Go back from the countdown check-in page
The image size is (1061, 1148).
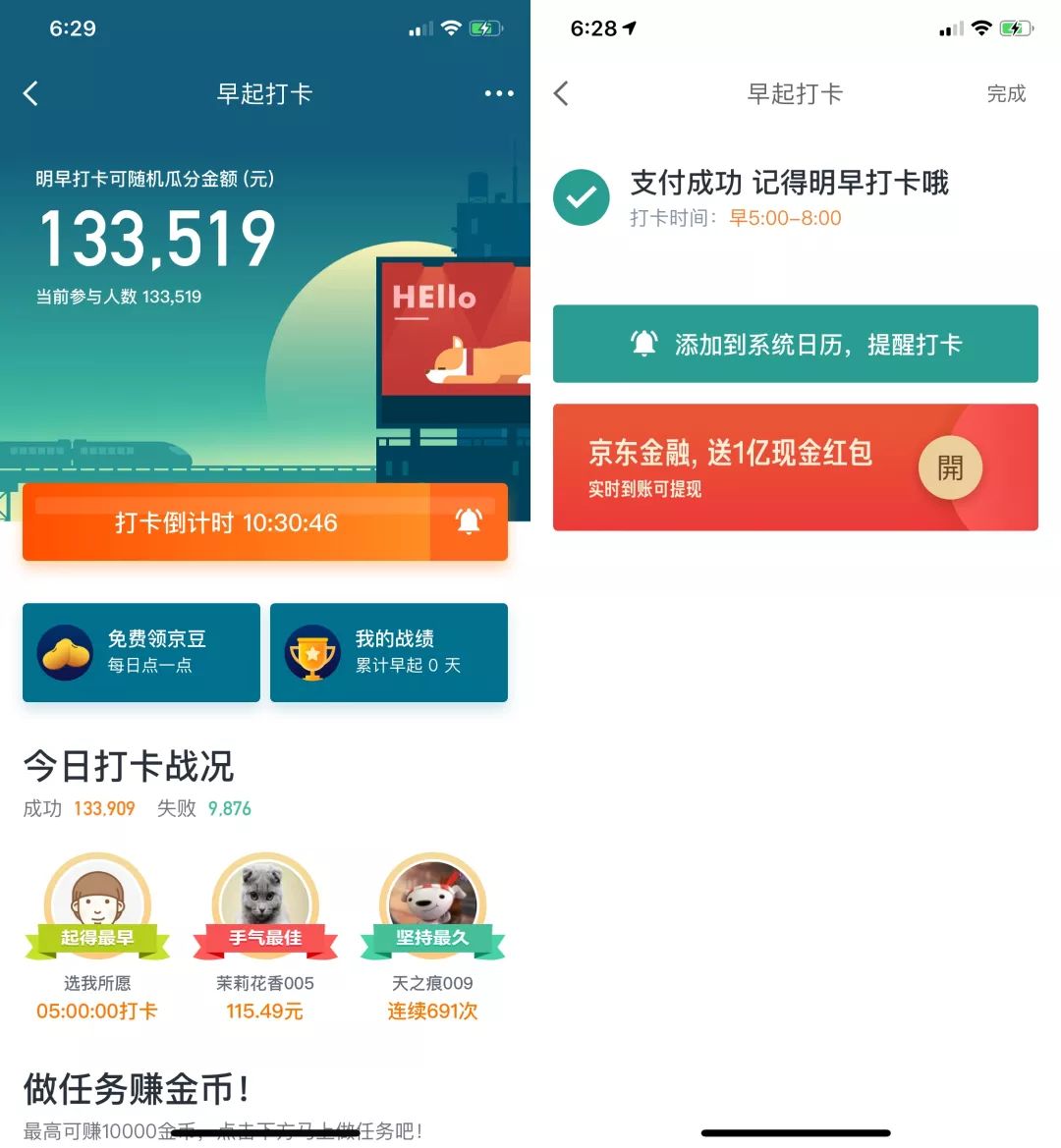[x=31, y=93]
